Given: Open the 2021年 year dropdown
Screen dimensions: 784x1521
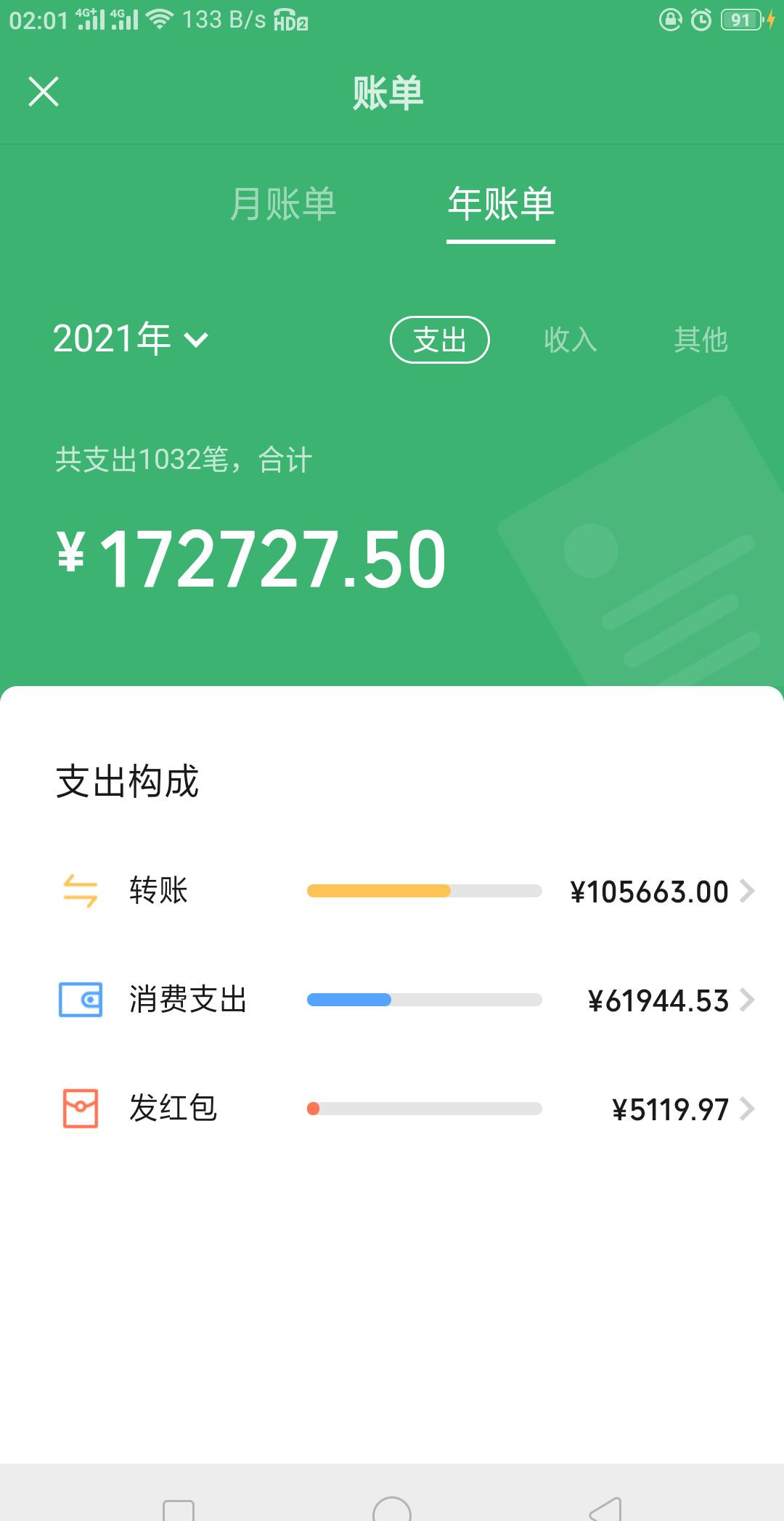Looking at the screenshot, I should pyautogui.click(x=131, y=339).
